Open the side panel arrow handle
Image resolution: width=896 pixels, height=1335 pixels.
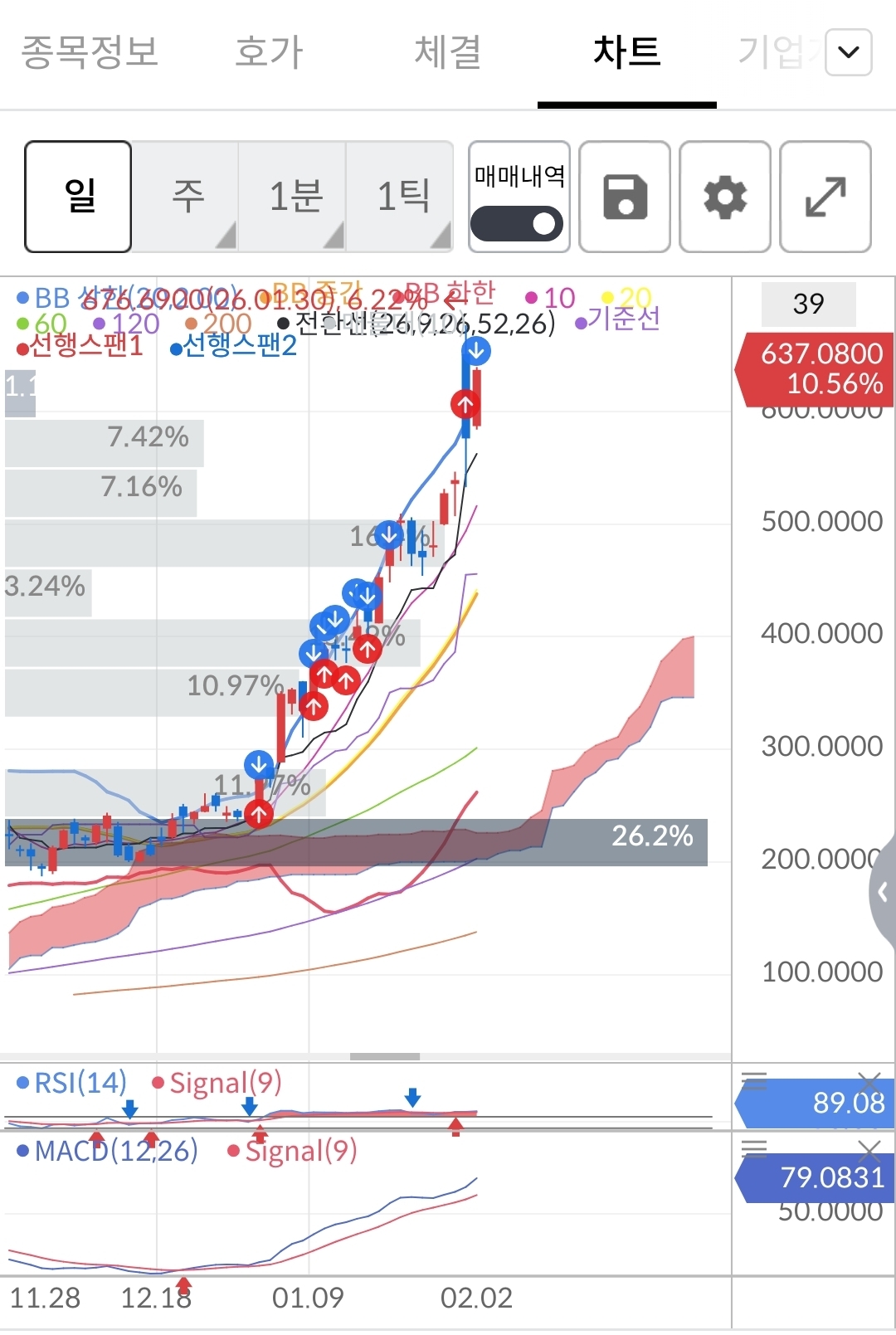point(883,892)
